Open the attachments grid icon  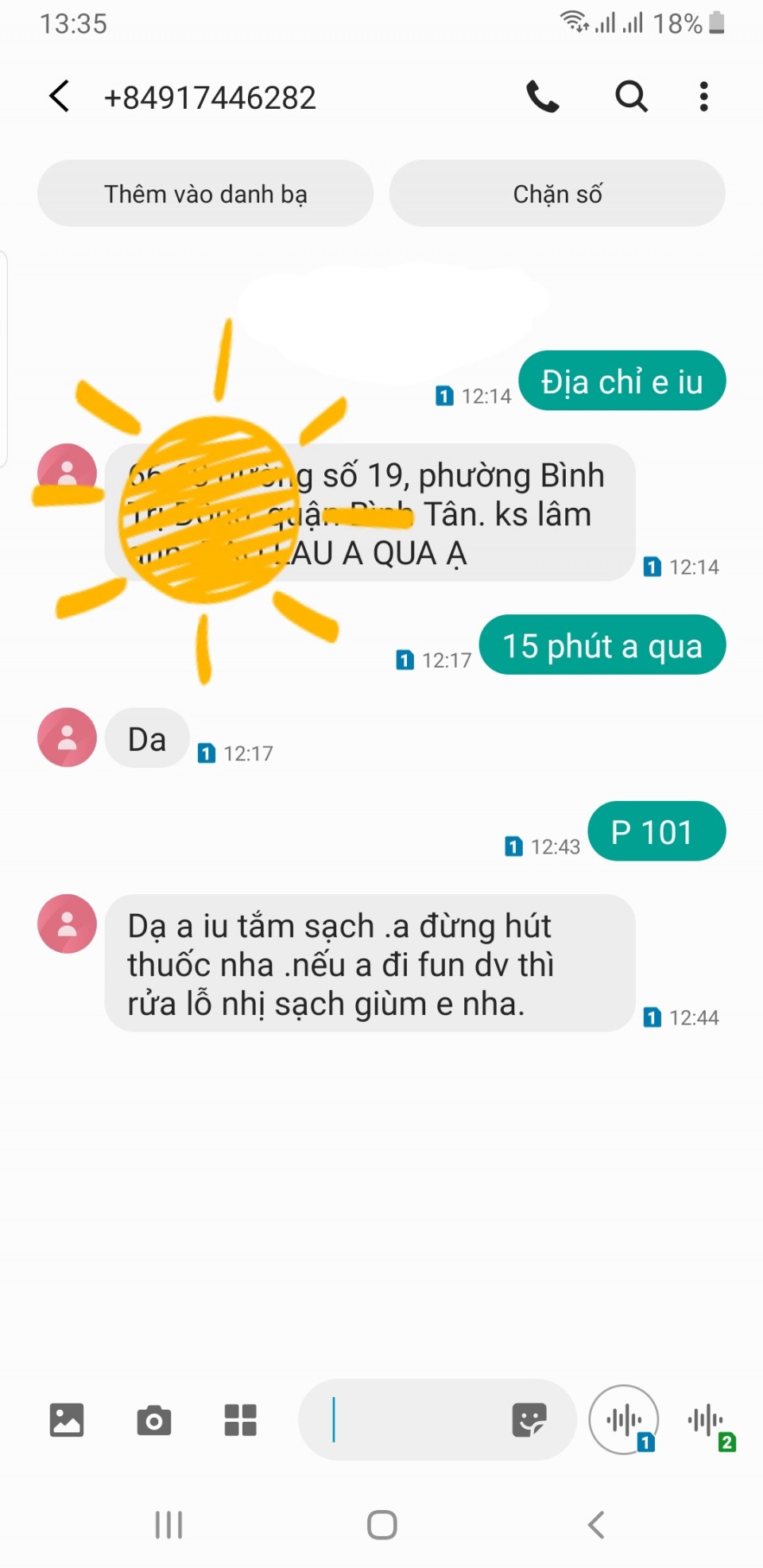(x=240, y=1419)
